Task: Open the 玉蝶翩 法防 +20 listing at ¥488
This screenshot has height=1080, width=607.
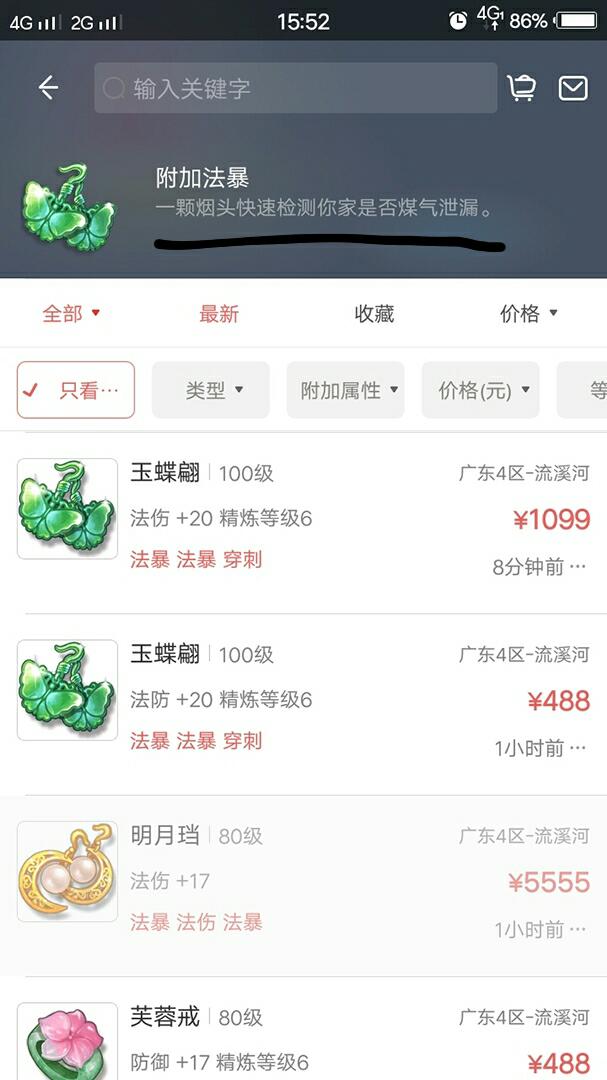Action: coord(300,700)
